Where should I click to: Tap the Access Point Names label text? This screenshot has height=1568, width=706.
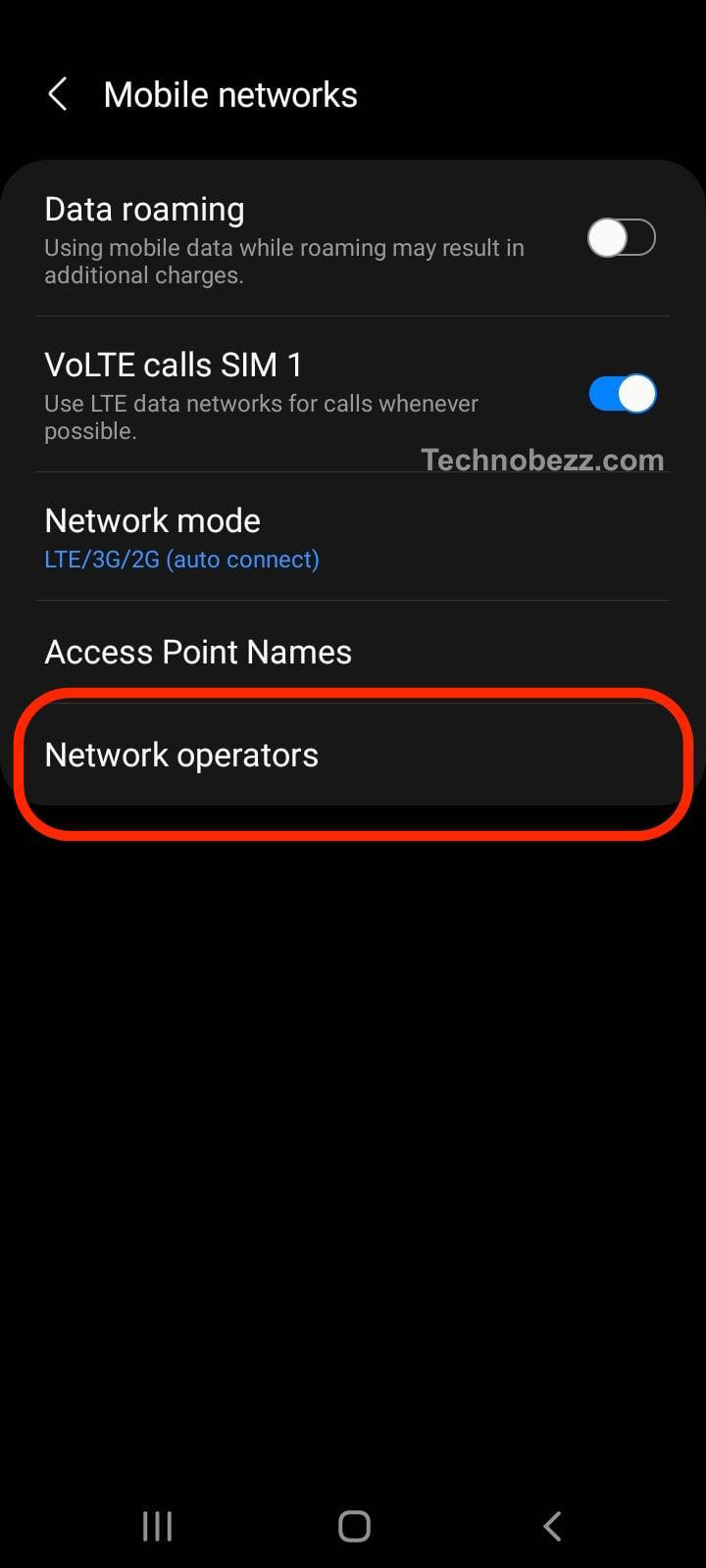(x=197, y=652)
